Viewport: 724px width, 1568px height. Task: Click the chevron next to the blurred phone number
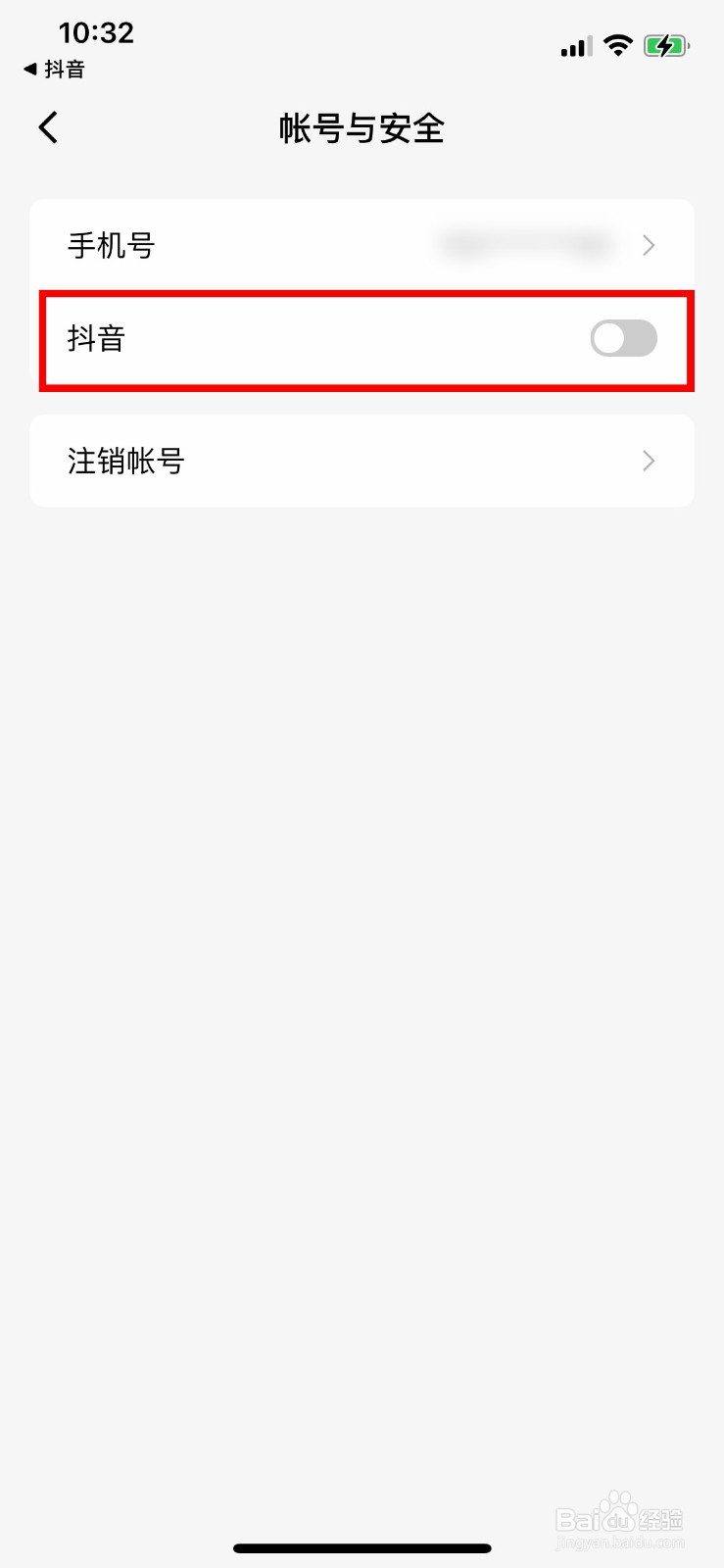pyautogui.click(x=648, y=245)
